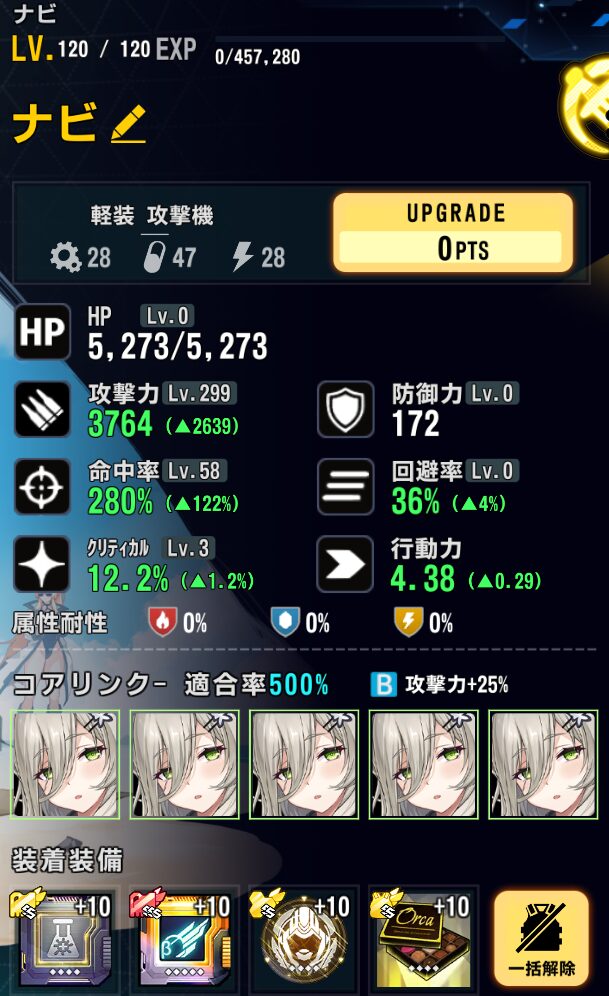Open the UPGRADE 0PTS button
This screenshot has width=609, height=996.
(452, 232)
